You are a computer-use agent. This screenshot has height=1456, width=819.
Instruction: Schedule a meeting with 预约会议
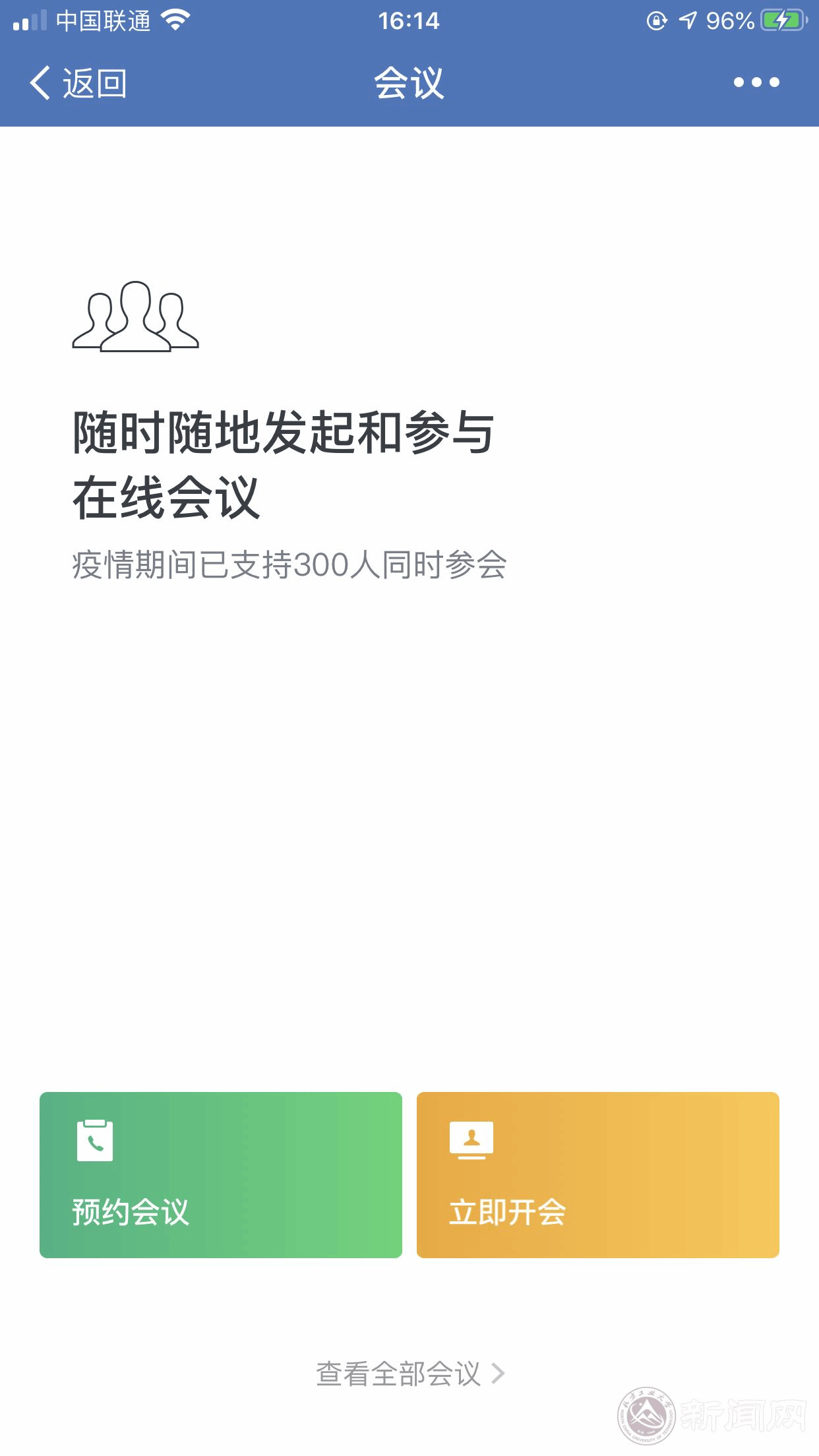221,1174
